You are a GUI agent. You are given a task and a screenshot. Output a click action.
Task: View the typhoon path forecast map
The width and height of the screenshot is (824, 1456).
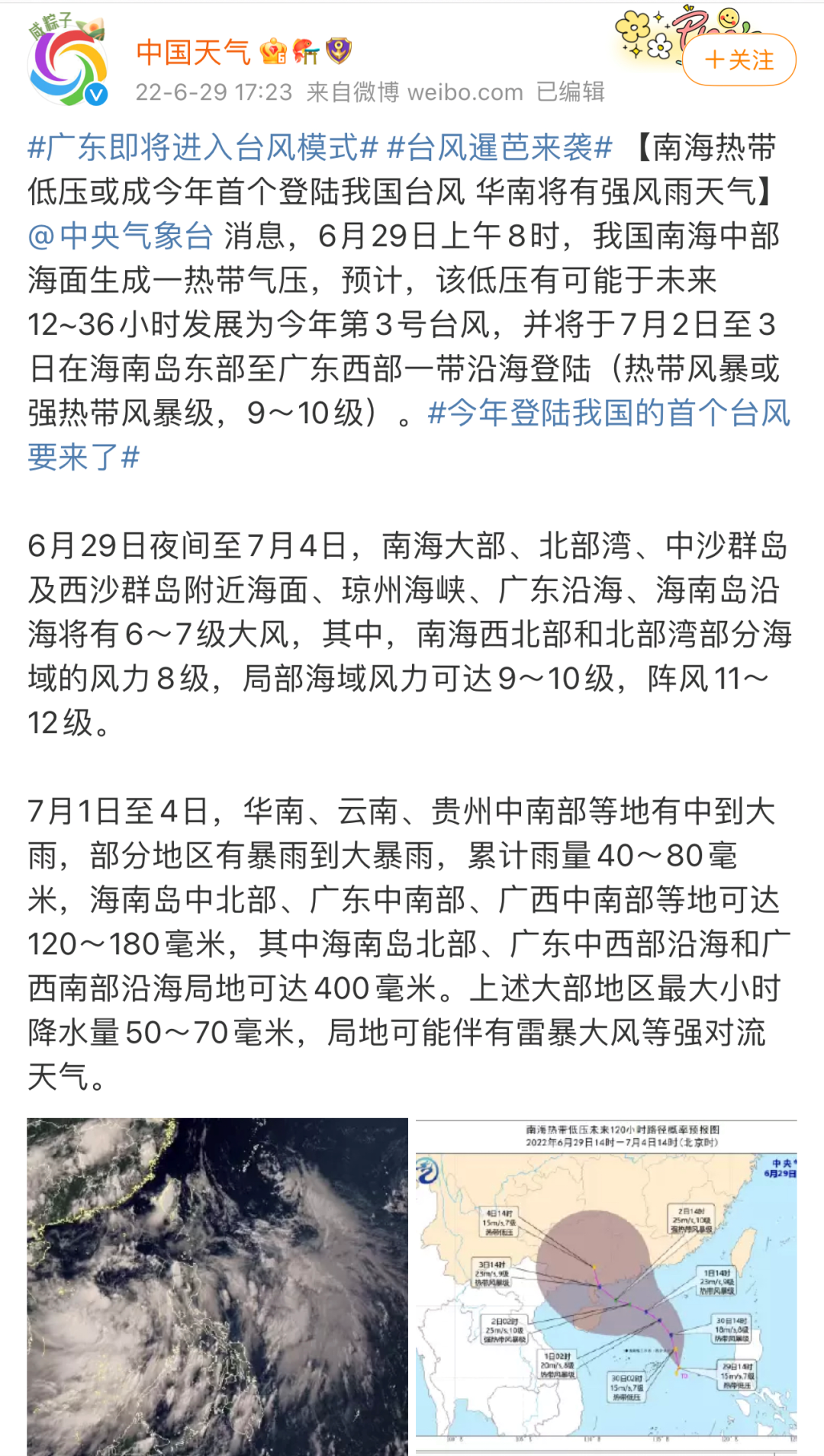606,1286
